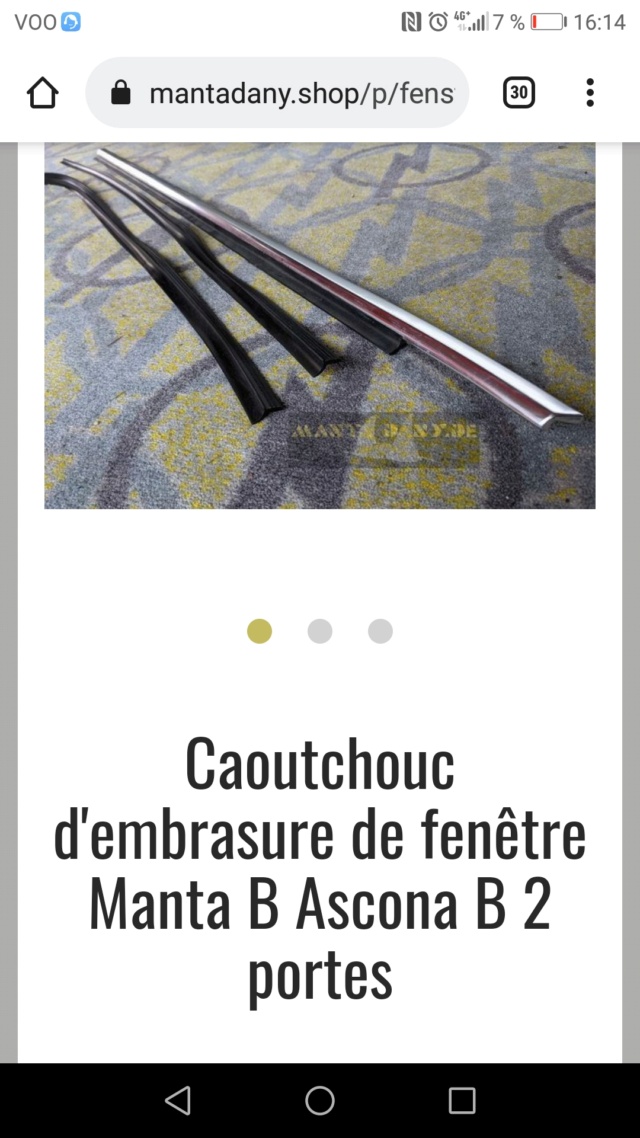Viewport: 640px width, 1138px height.
Task: Jump to the third product image dot
Action: coord(380,631)
